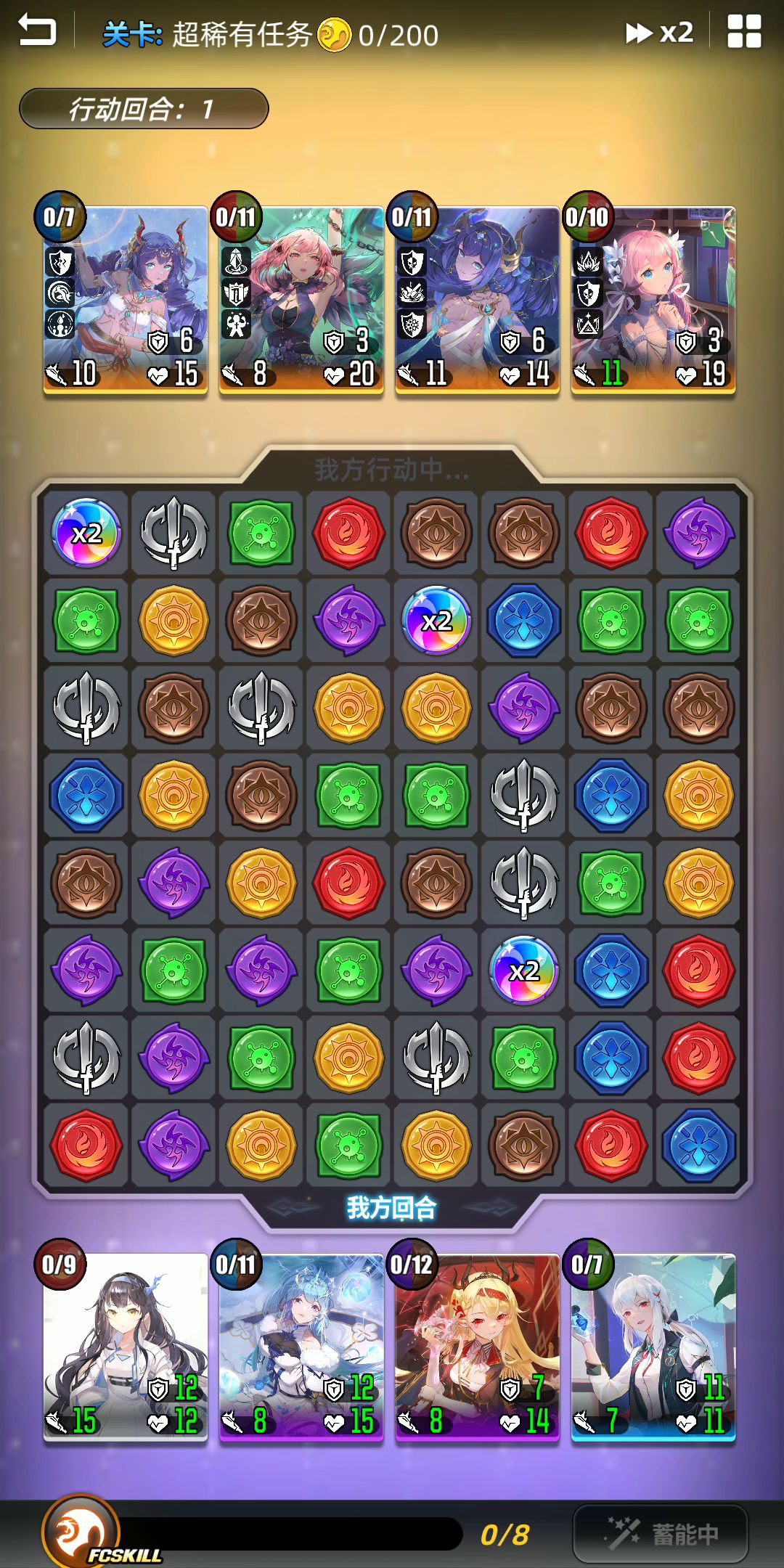The image size is (784, 1568).
Task: Select my blue-haired hero with 0/11 energy
Action: [301, 1347]
